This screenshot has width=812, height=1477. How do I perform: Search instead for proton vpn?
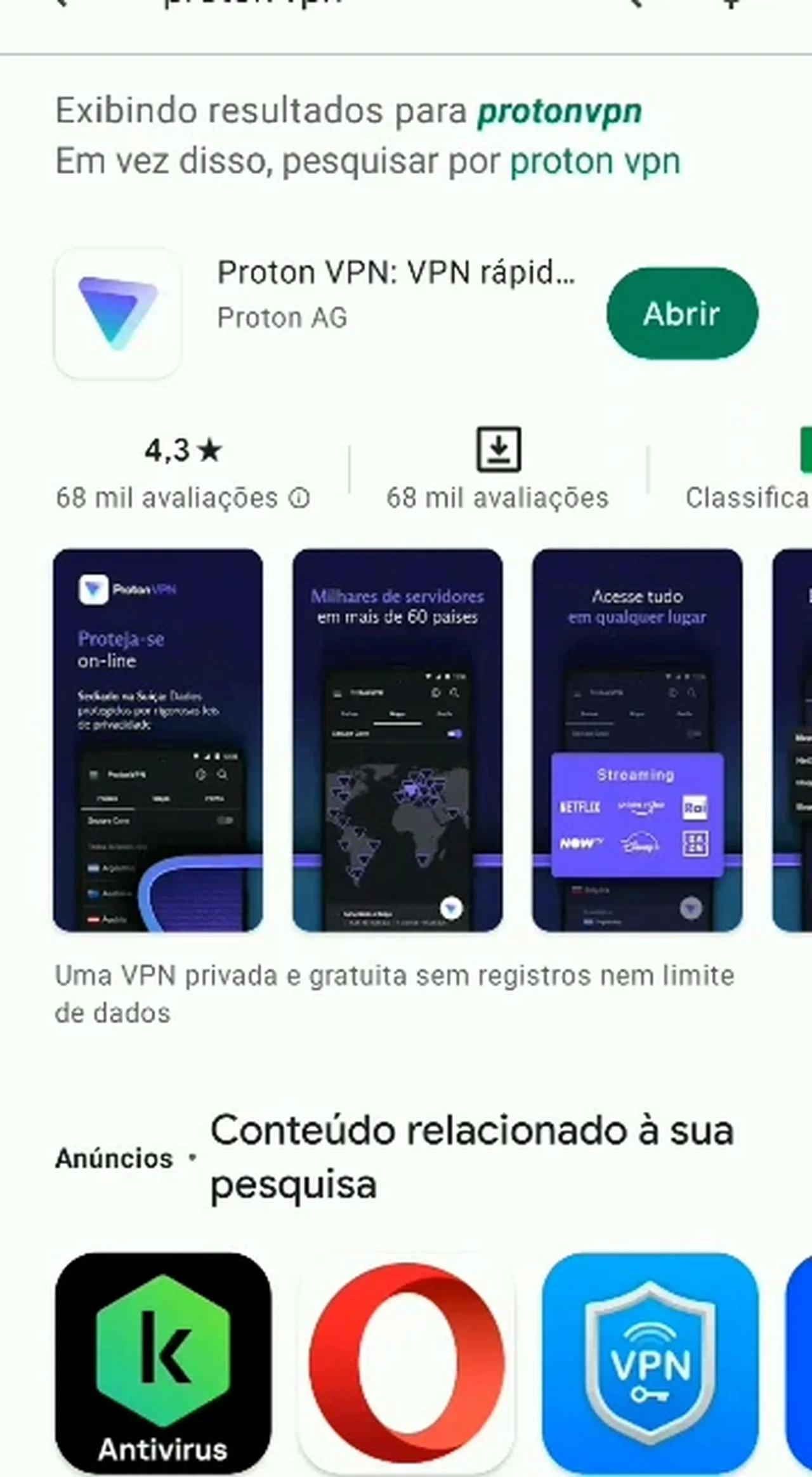[594, 161]
